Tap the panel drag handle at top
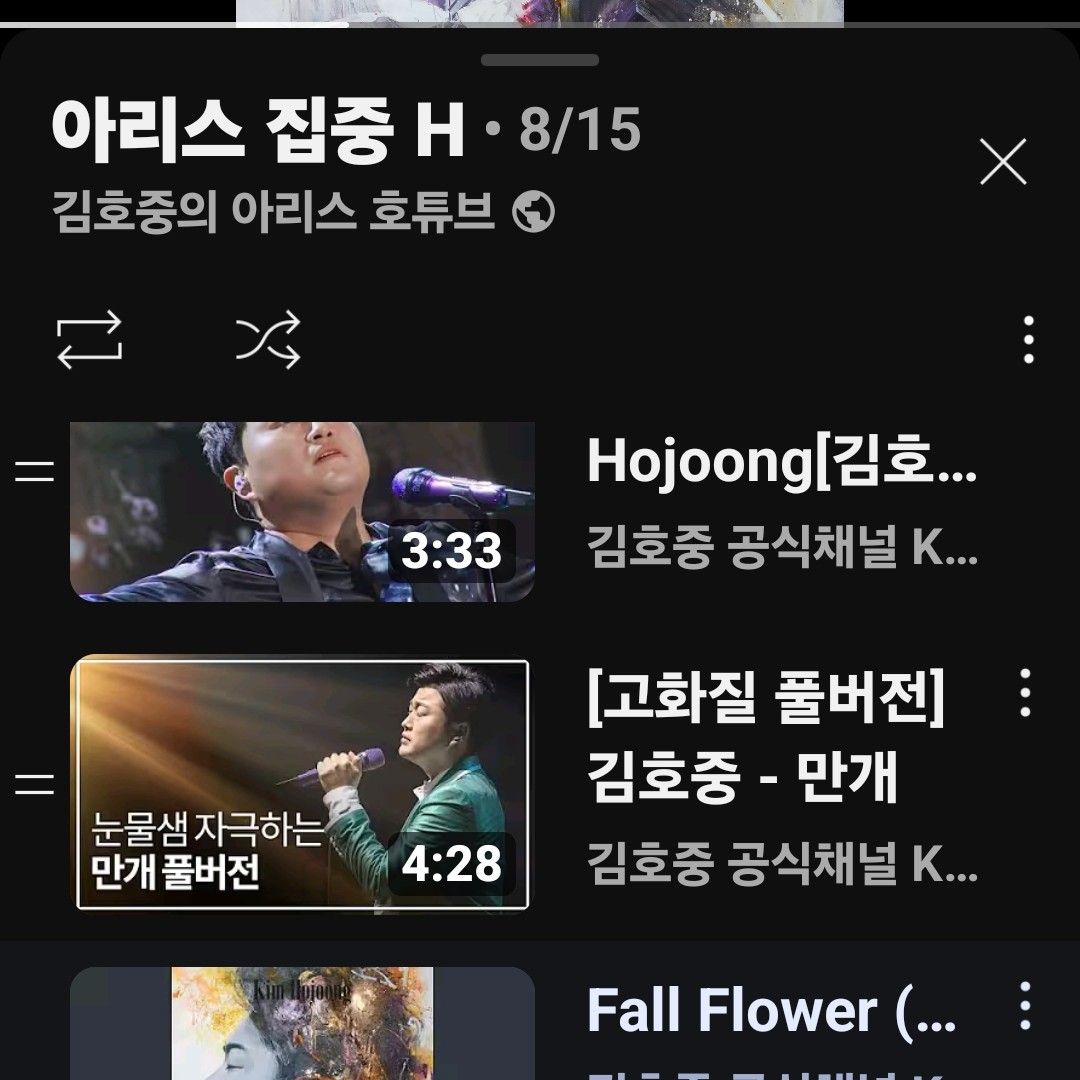The height and width of the screenshot is (1080, 1080). click(x=540, y=60)
